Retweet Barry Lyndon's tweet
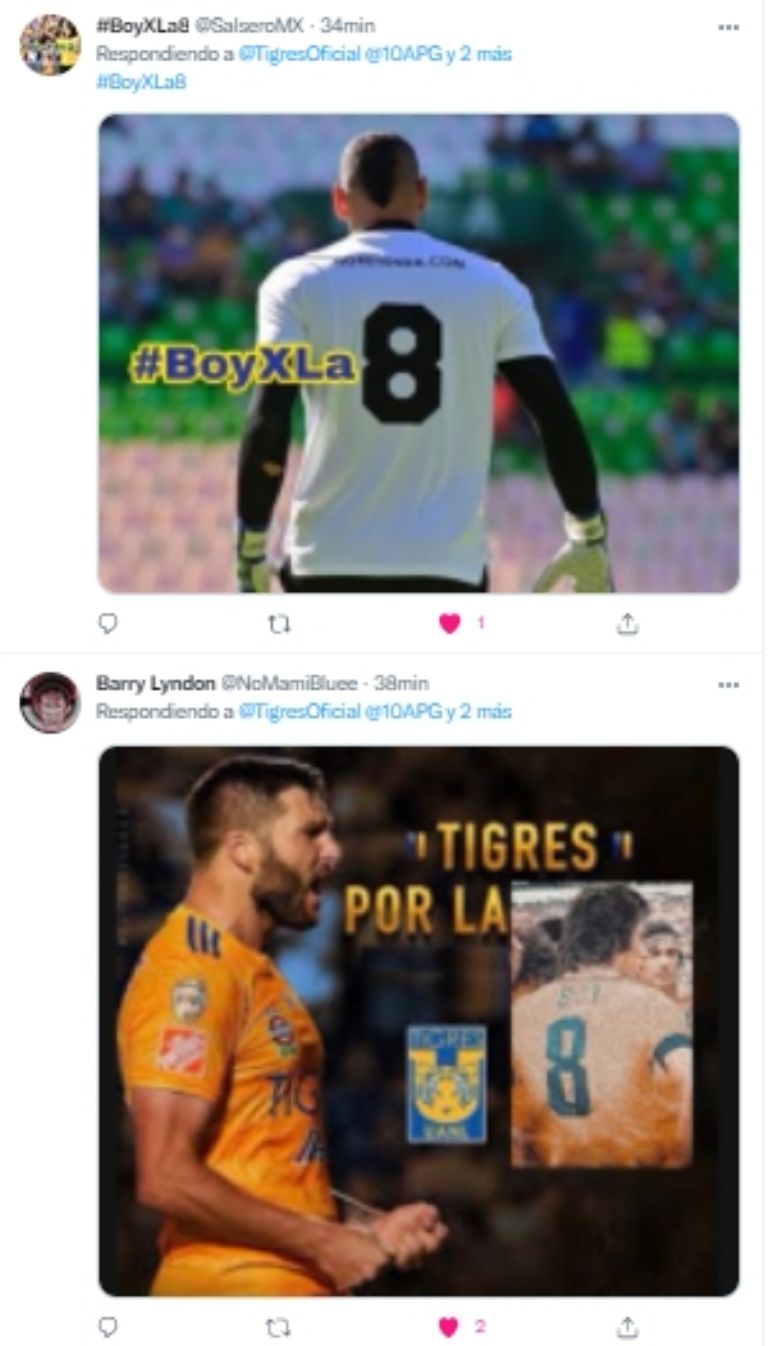The image size is (768, 1346). pos(280,1326)
